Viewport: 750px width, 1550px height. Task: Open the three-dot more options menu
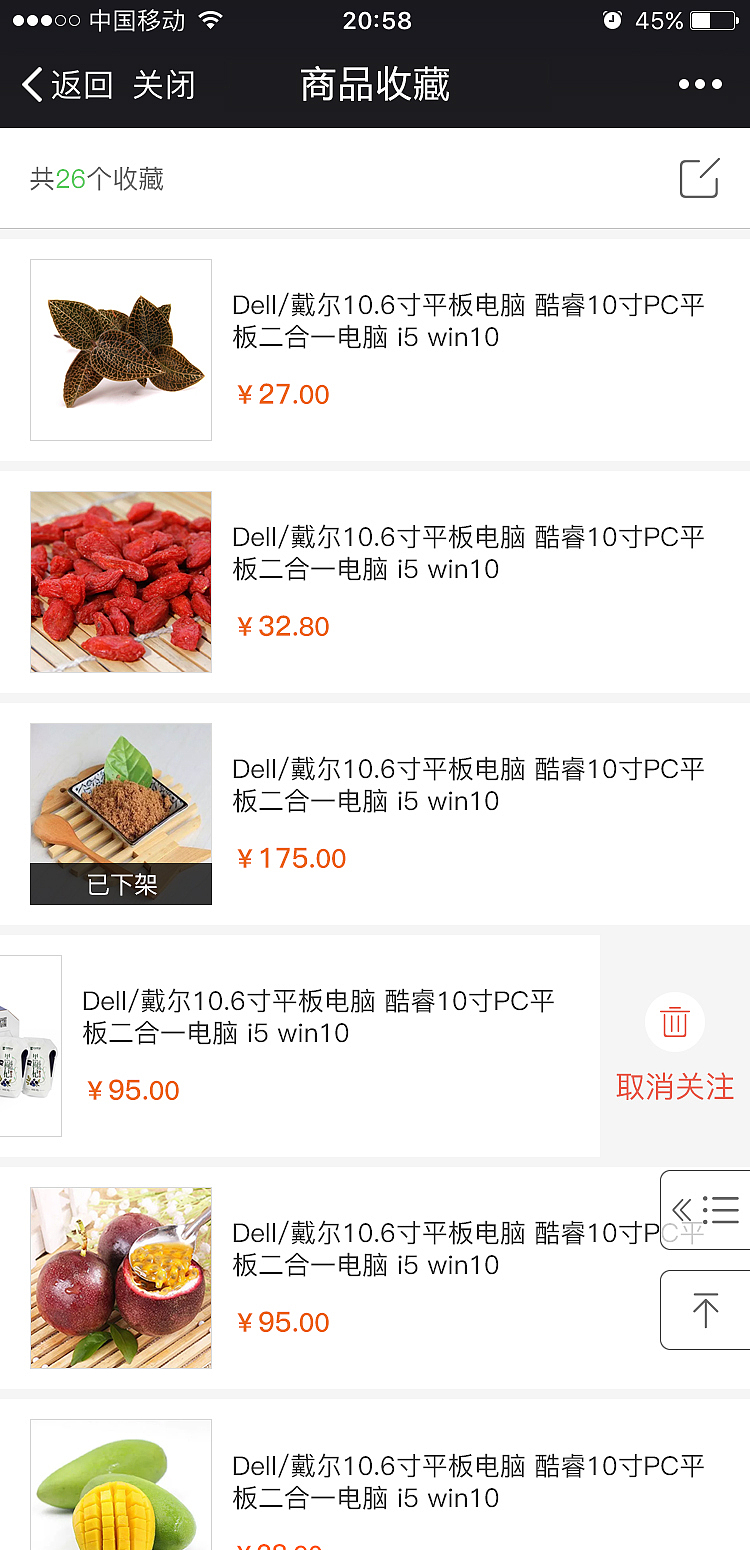[x=699, y=85]
